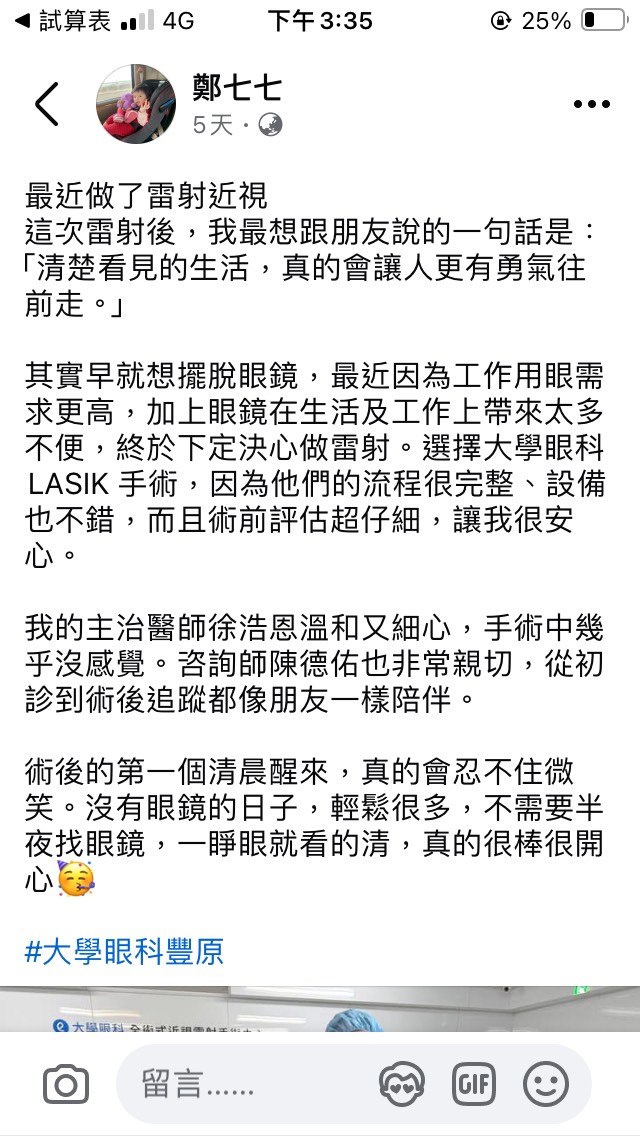The height and width of the screenshot is (1136, 640).
Task: Open the camera to attach a photo
Action: pos(66,1084)
